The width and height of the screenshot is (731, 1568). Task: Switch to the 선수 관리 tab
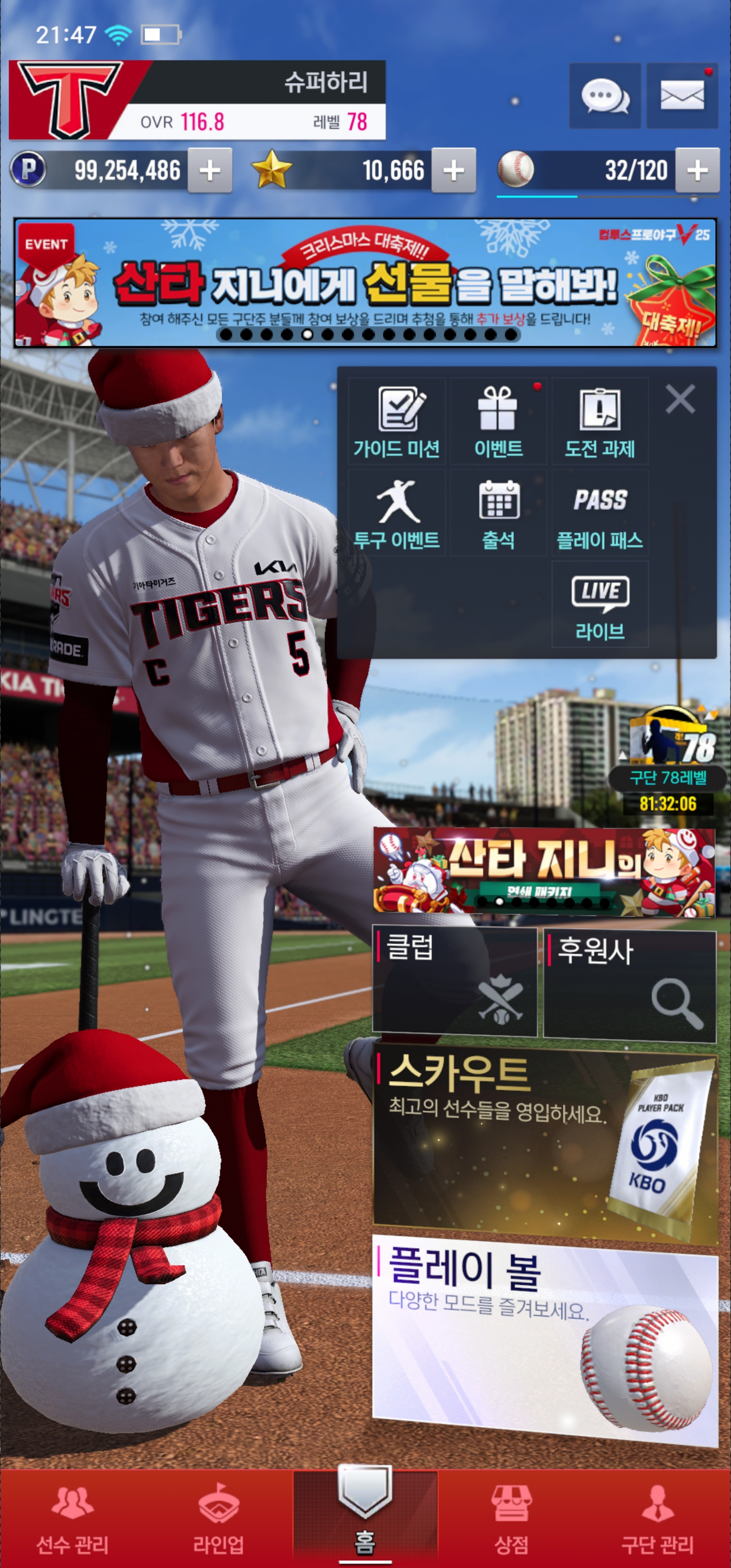click(73, 1519)
